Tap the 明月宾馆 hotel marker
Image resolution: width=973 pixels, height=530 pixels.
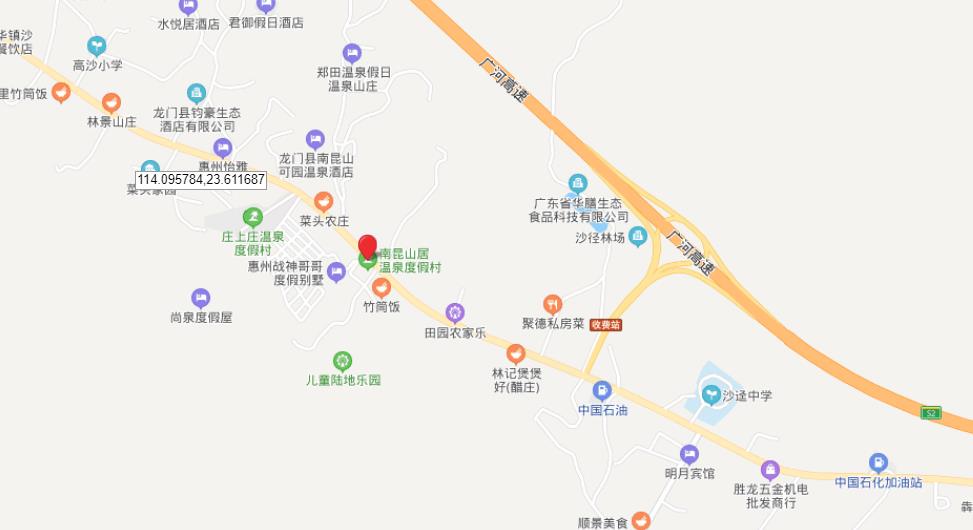(689, 454)
